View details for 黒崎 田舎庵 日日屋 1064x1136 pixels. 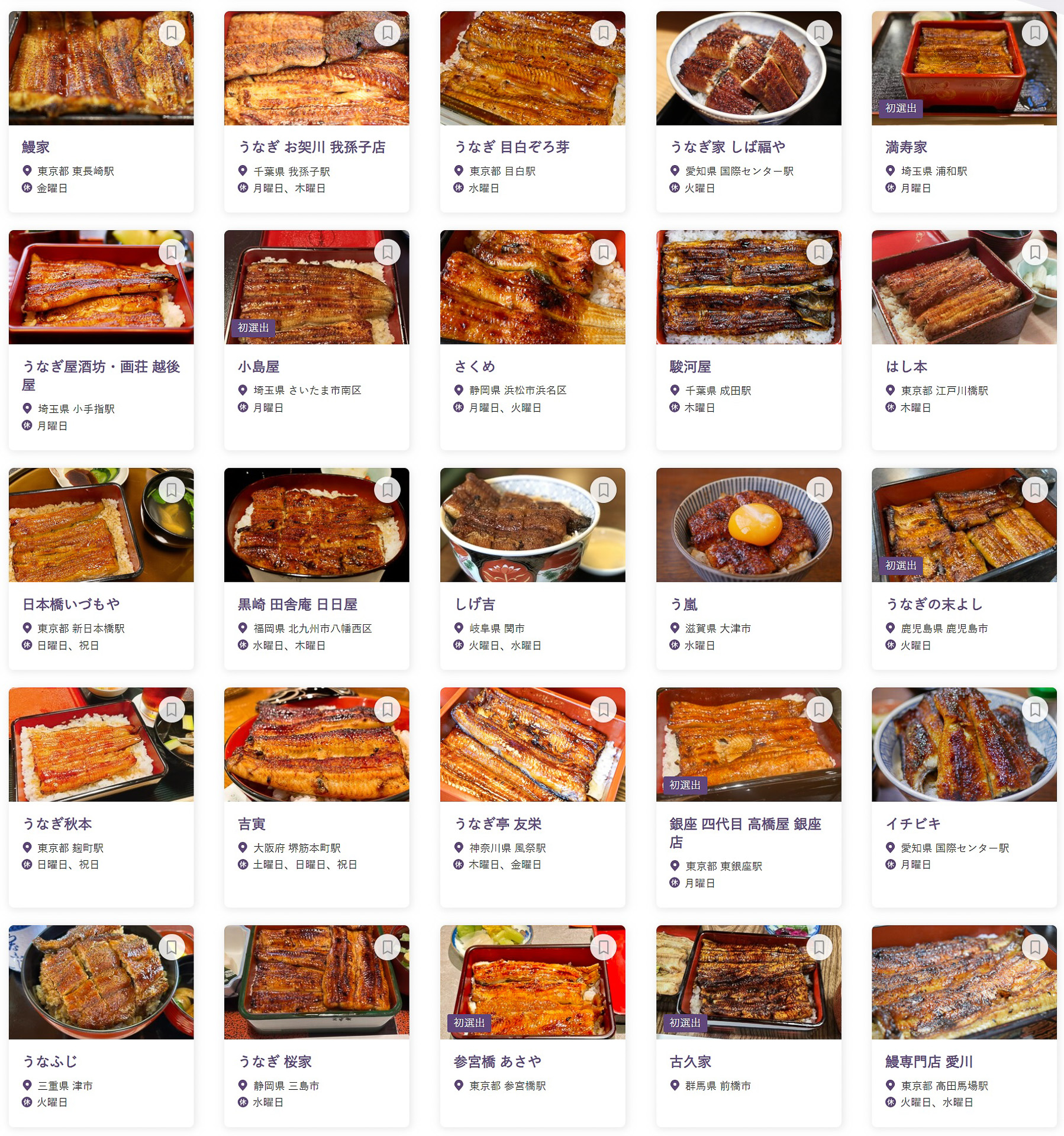pos(297,604)
